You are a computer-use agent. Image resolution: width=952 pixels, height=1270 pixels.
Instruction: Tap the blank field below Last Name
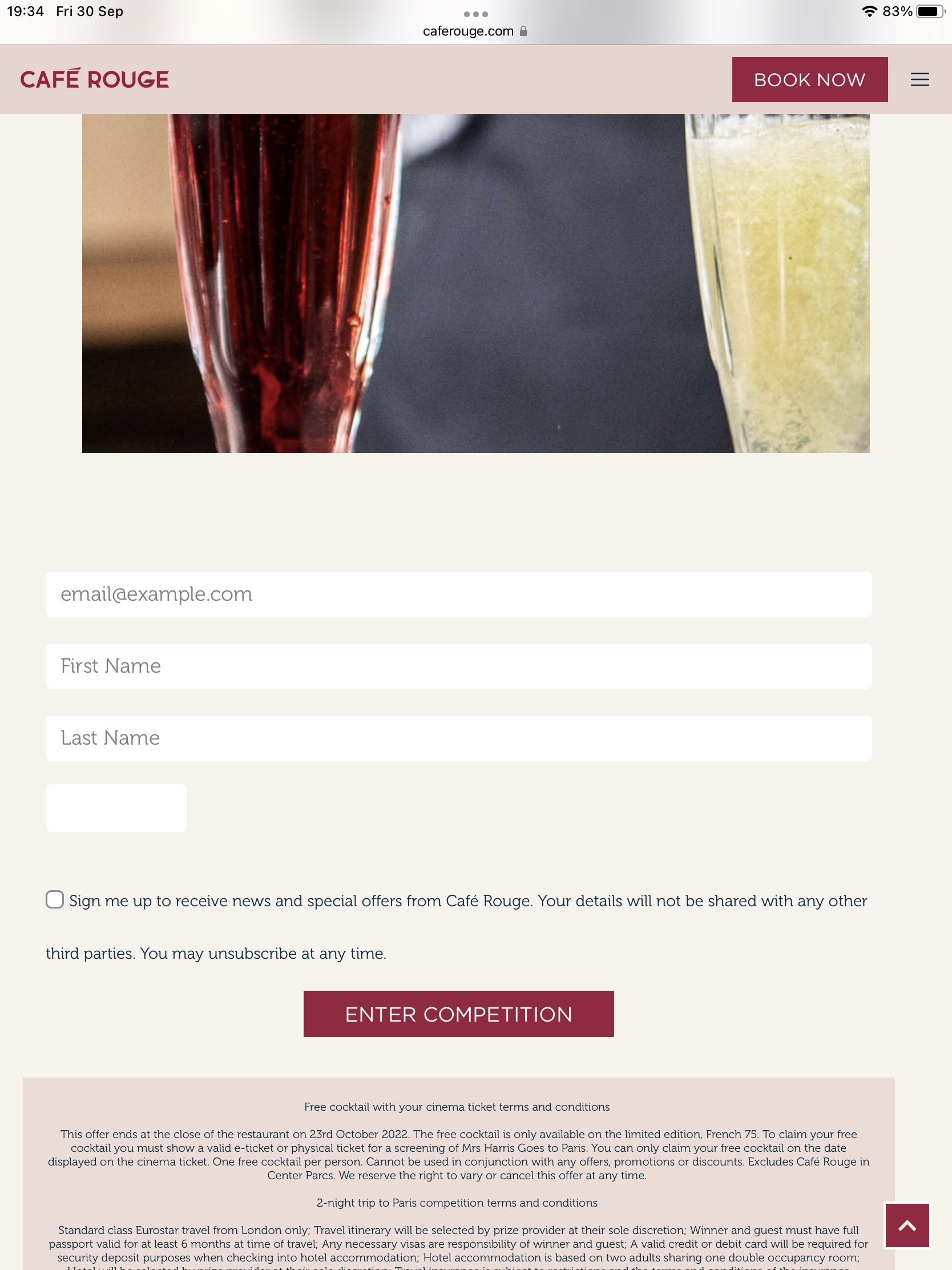click(x=116, y=807)
